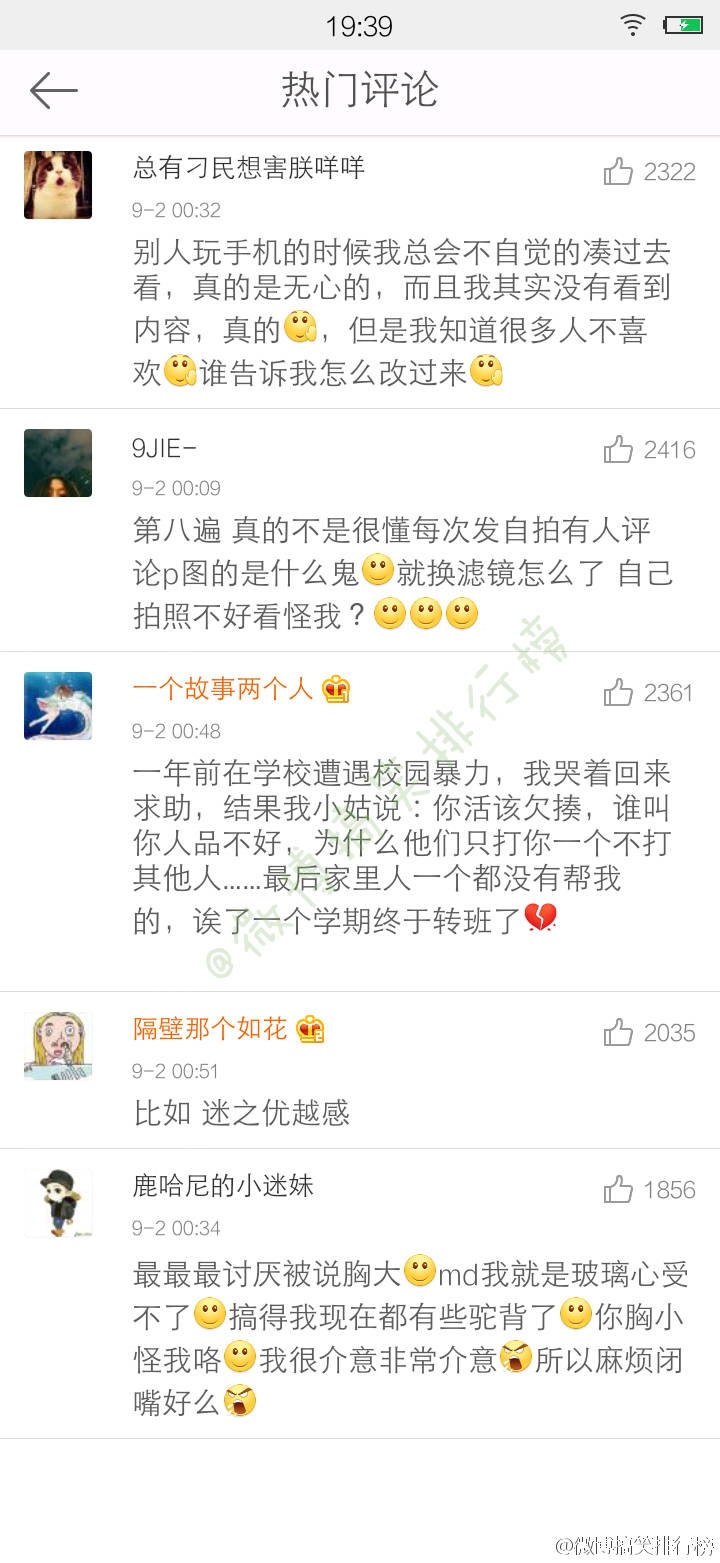
Task: Tap the avatar of 鹿哈尼的小迷妹
Action: click(x=58, y=1203)
